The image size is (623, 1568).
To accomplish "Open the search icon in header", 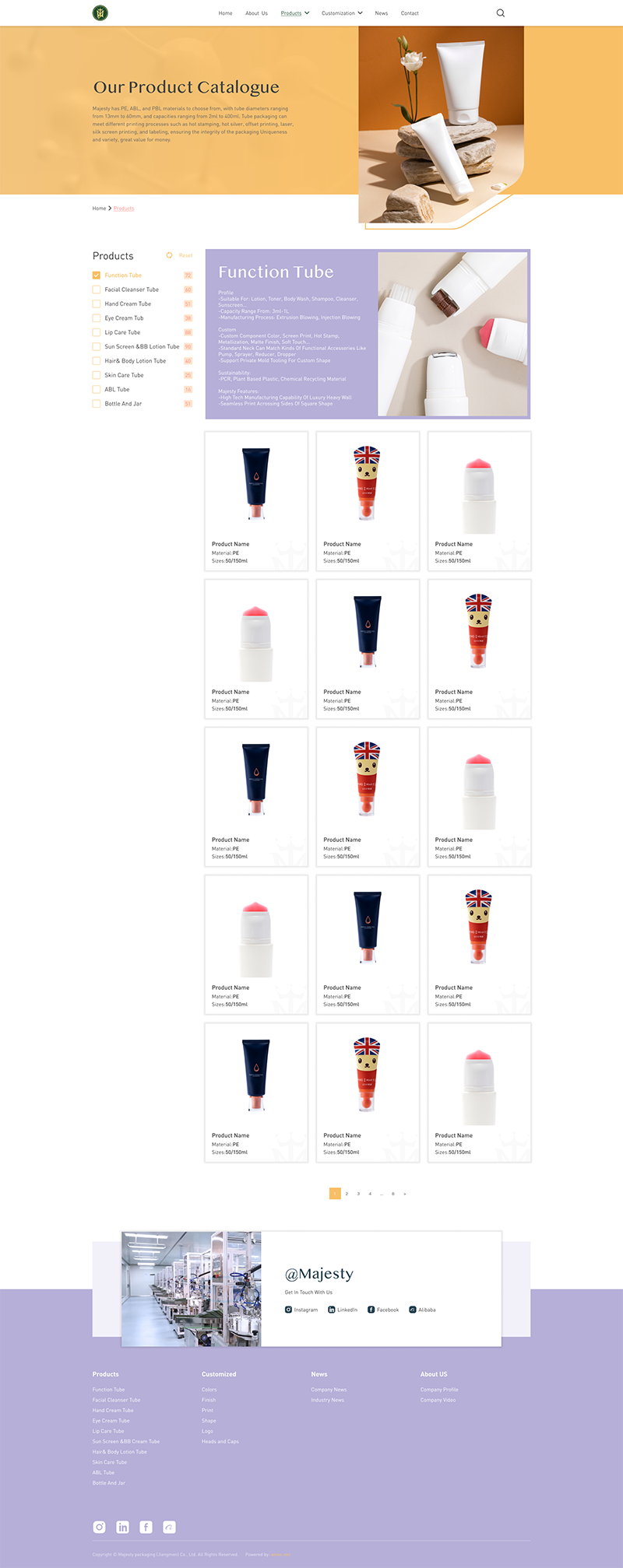I will (501, 12).
